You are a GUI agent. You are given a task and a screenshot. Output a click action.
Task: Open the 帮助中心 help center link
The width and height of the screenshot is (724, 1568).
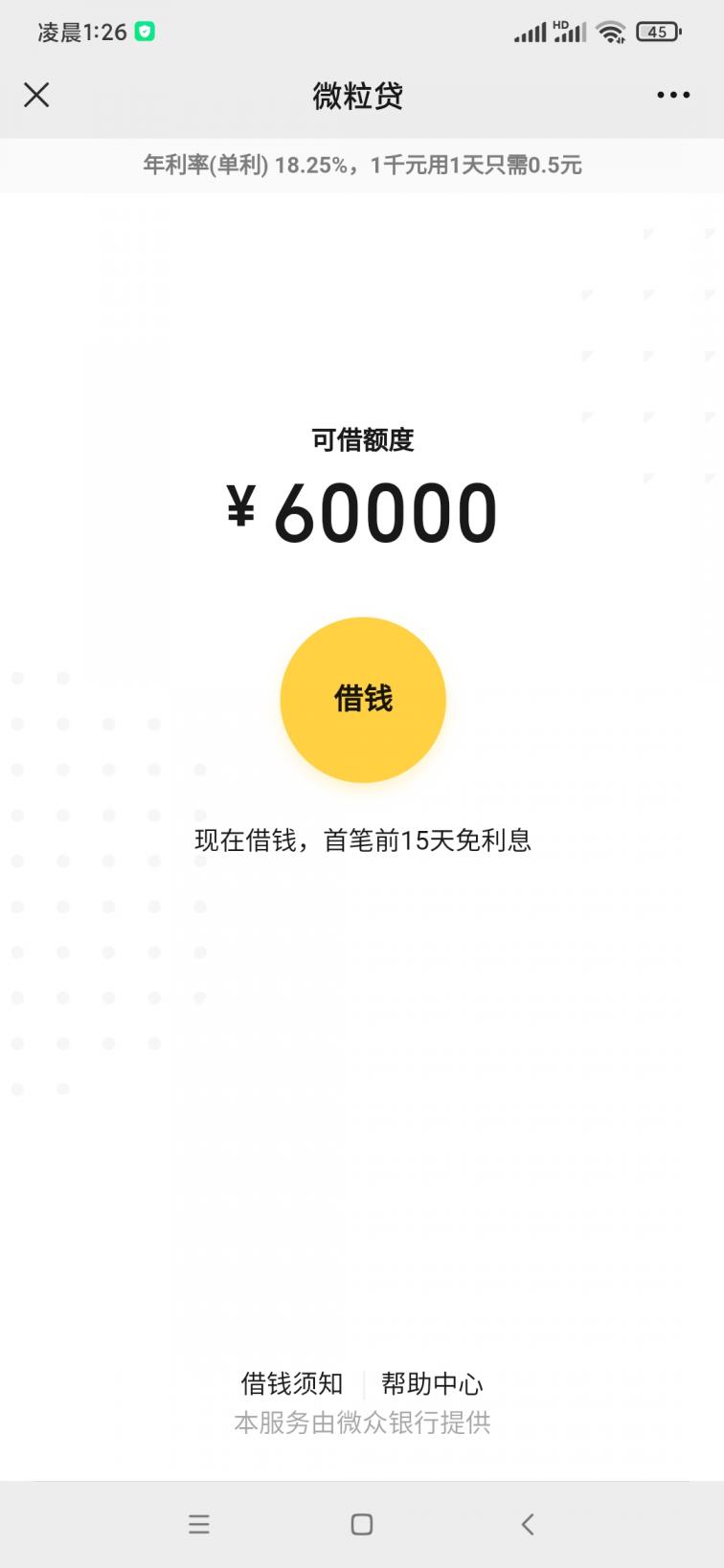[x=432, y=1384]
